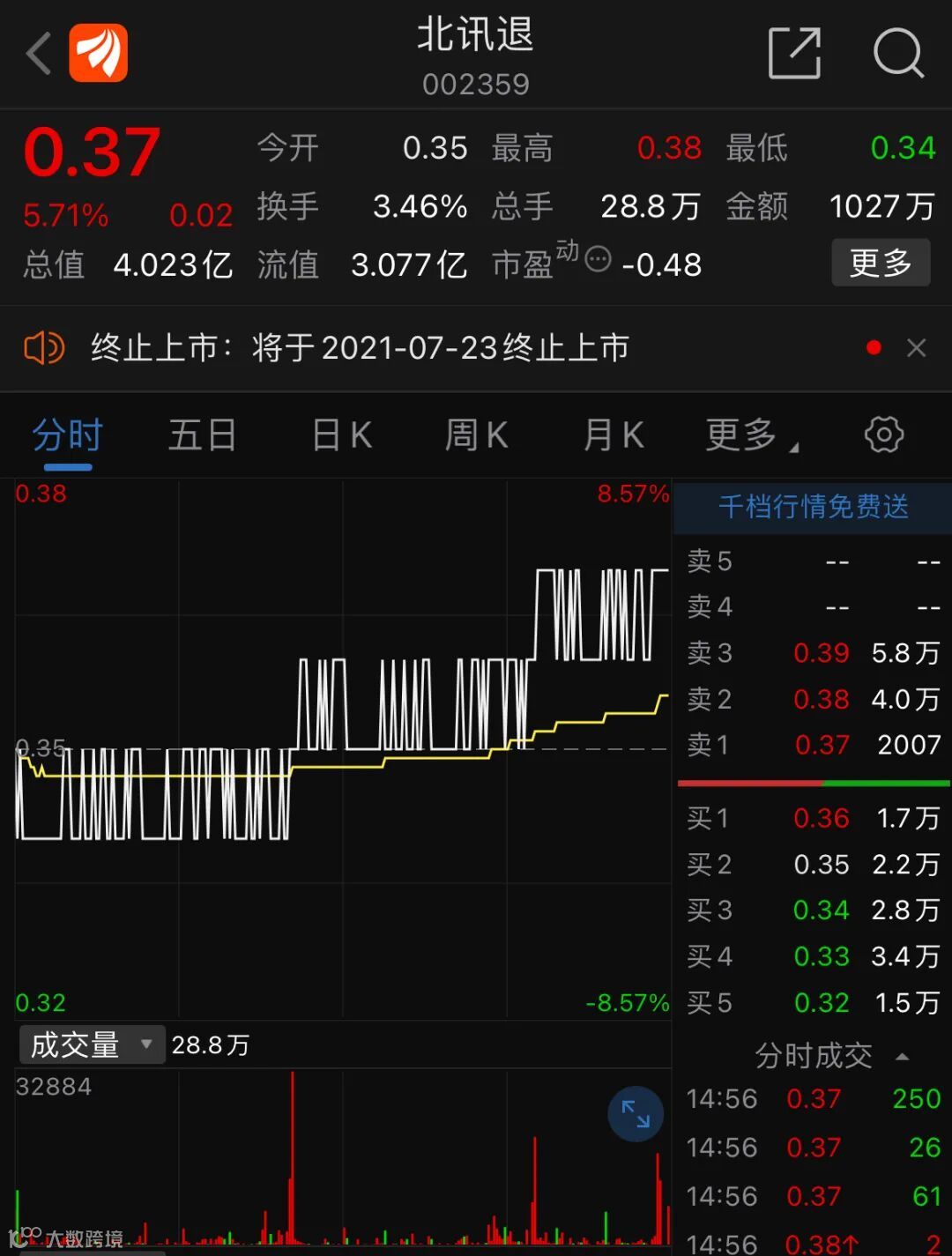The image size is (952, 1256).
Task: Open the search magnifier
Action: click(897, 54)
